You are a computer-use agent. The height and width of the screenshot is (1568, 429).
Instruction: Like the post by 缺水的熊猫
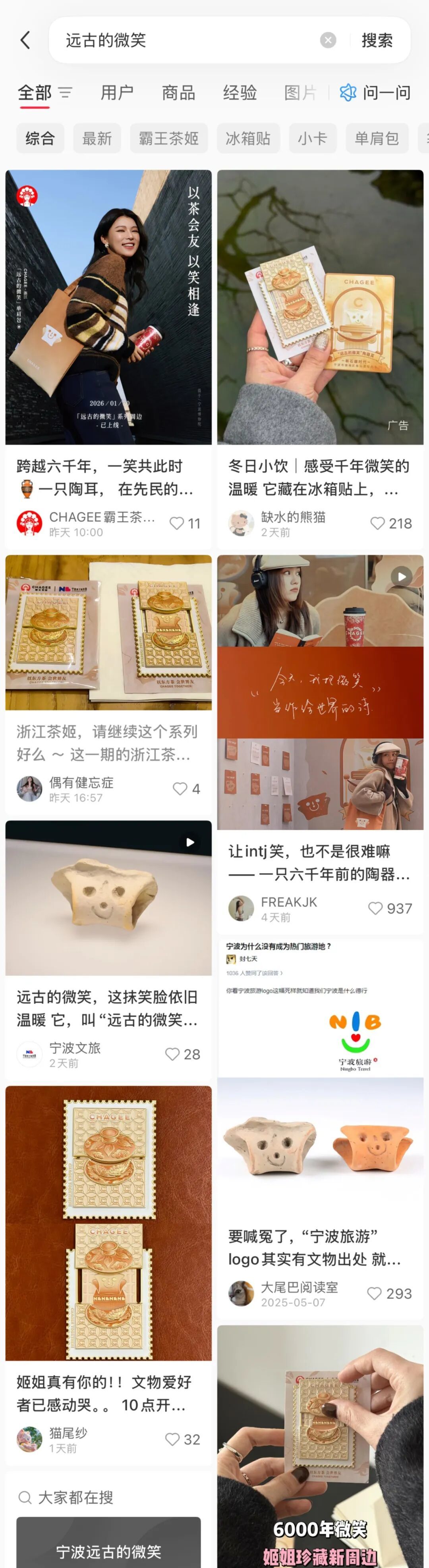pyautogui.click(x=378, y=523)
